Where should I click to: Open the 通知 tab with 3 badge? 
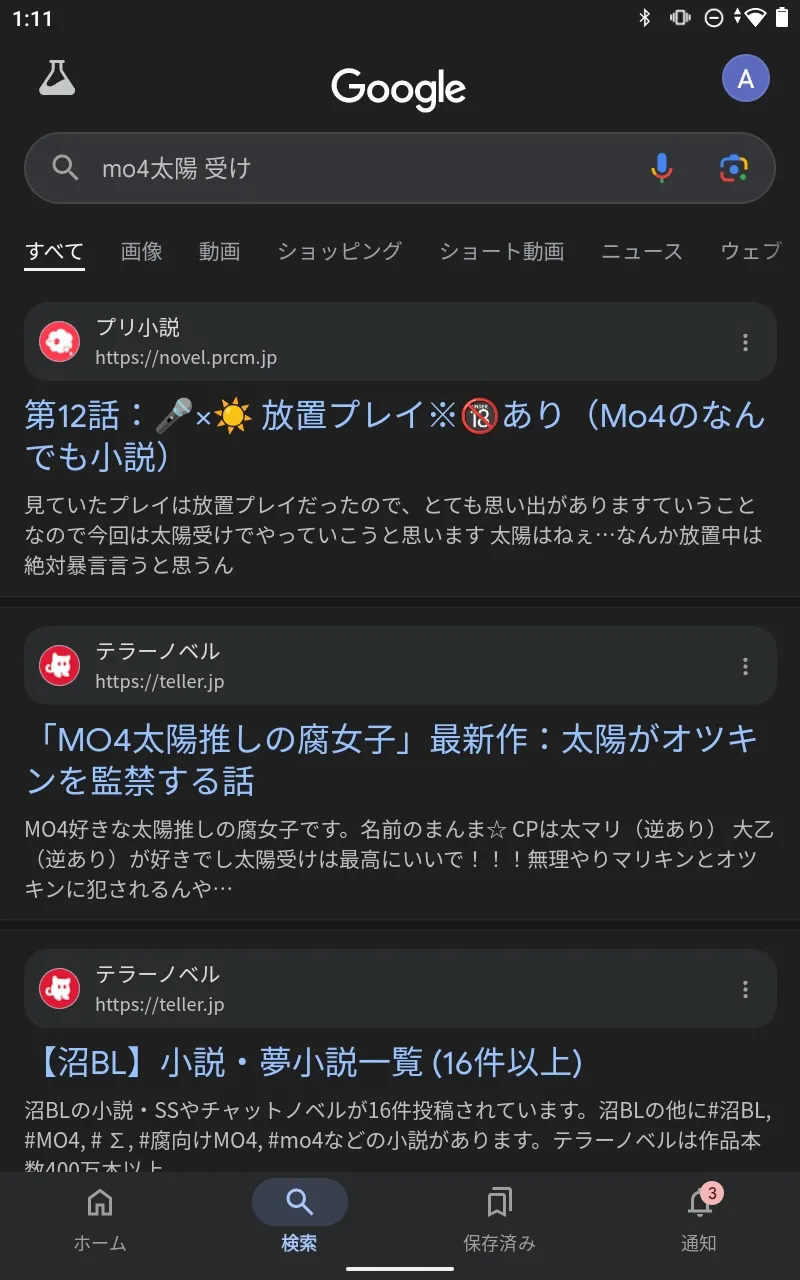(x=699, y=1217)
